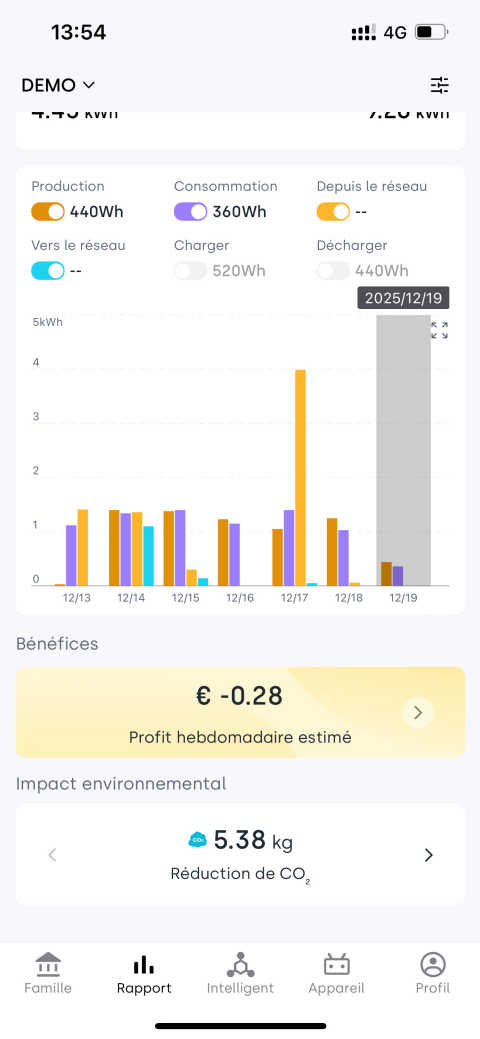This screenshot has width=480, height=1039.
Task: Open the DEMO site dropdown
Action: coord(58,85)
